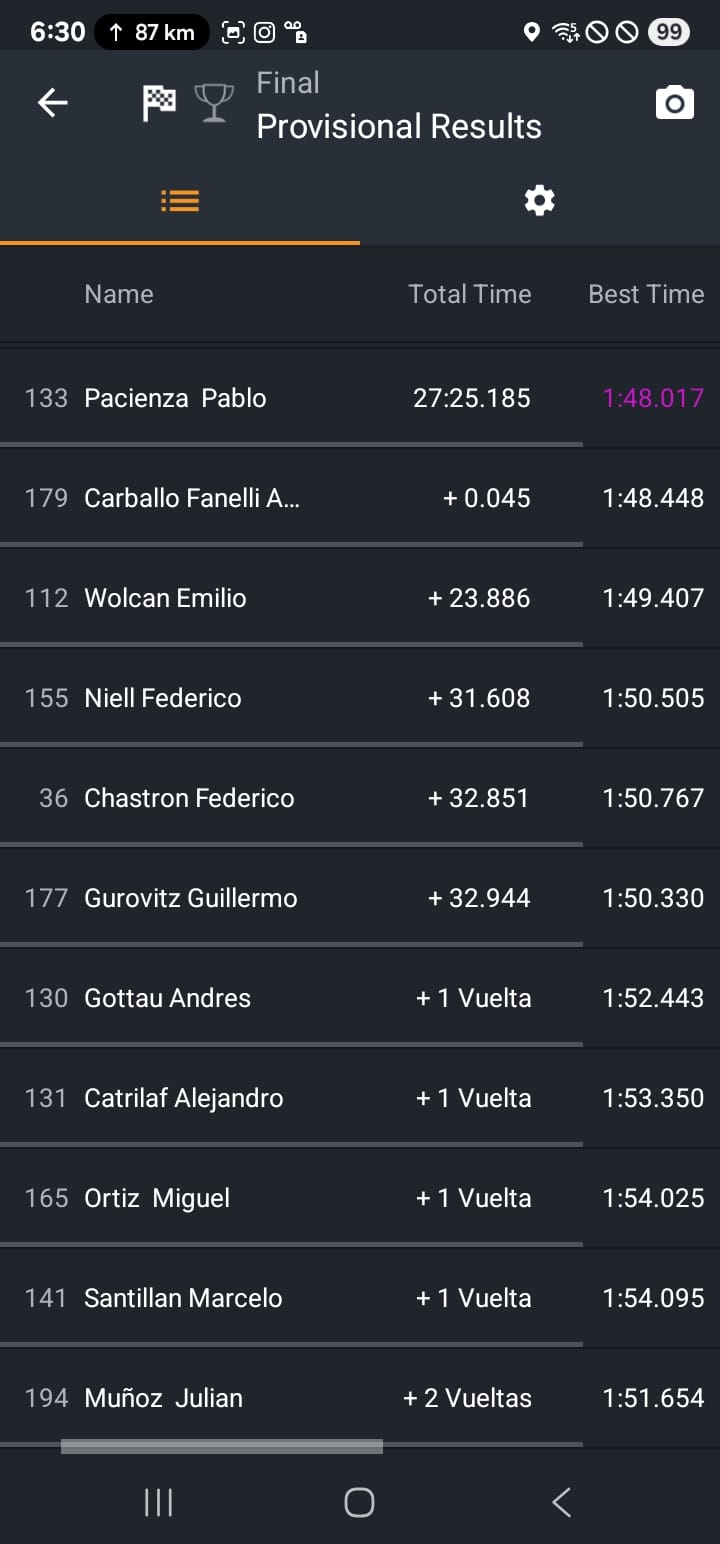The width and height of the screenshot is (720, 1544).
Task: Open Wolcan Emilio's result row
Action: pyautogui.click(x=360, y=598)
